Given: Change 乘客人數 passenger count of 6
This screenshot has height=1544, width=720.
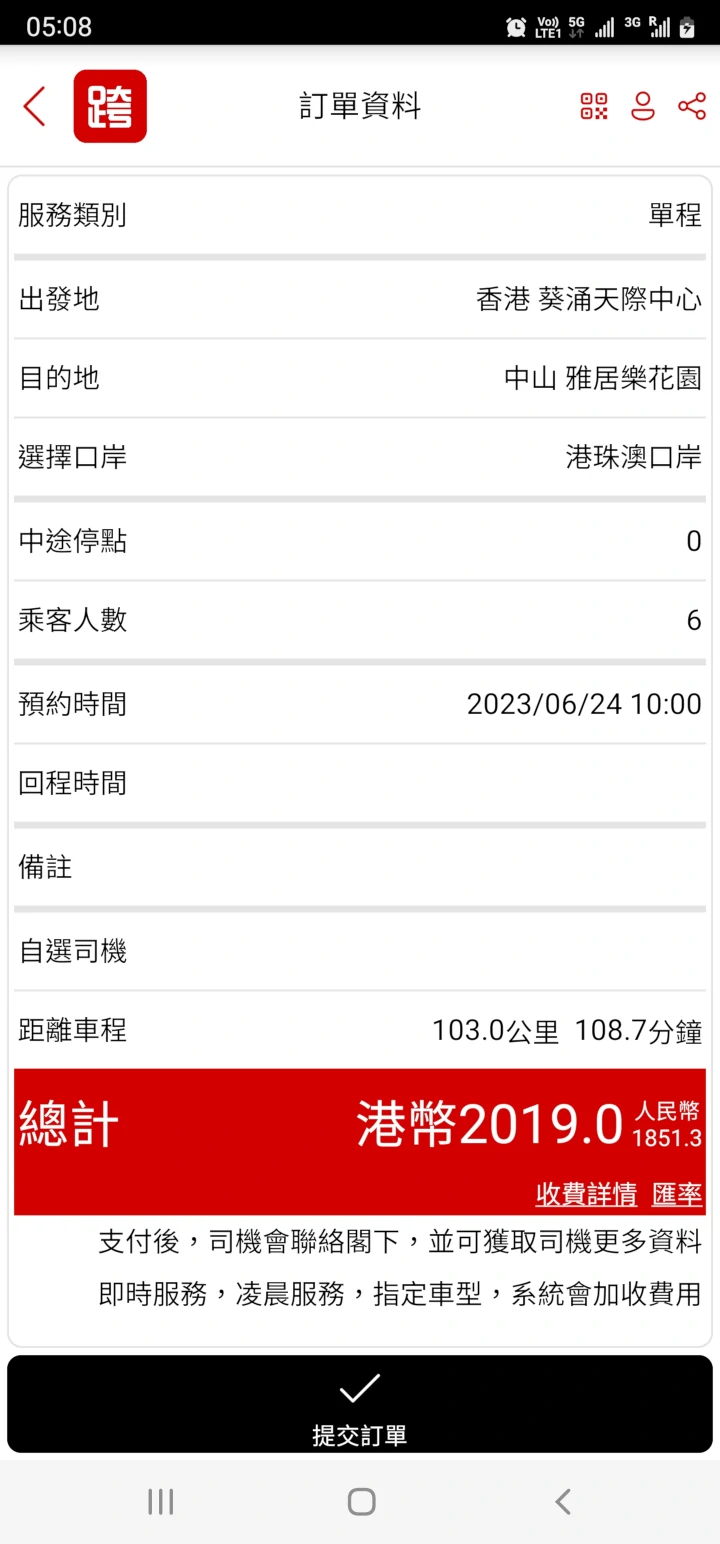Looking at the screenshot, I should click(x=360, y=620).
